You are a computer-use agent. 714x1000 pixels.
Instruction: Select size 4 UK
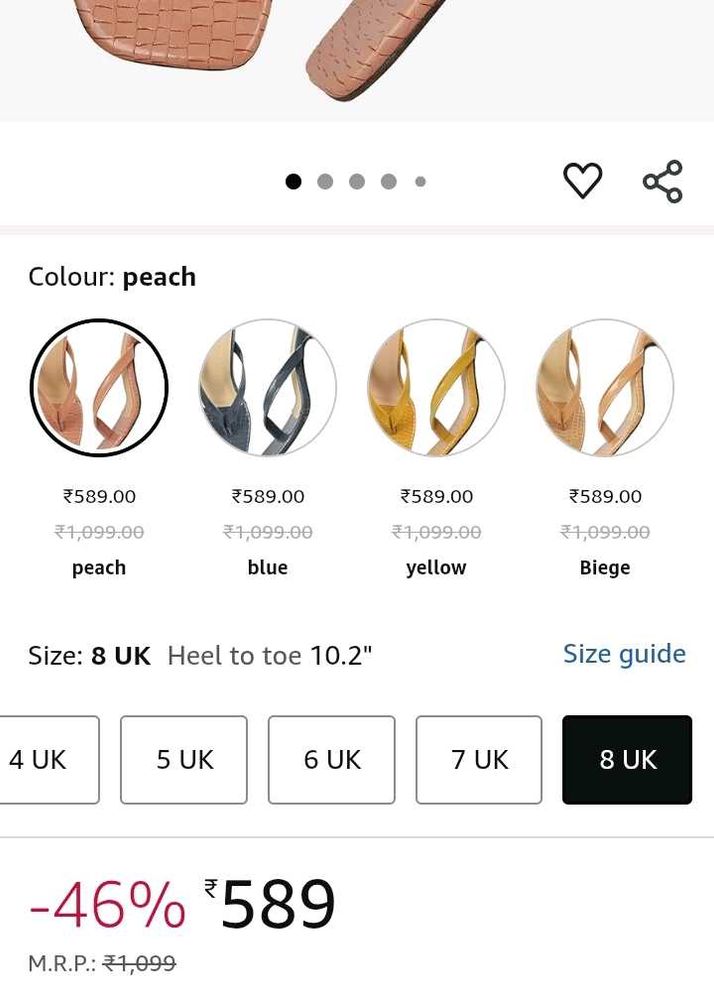pyautogui.click(x=45, y=760)
